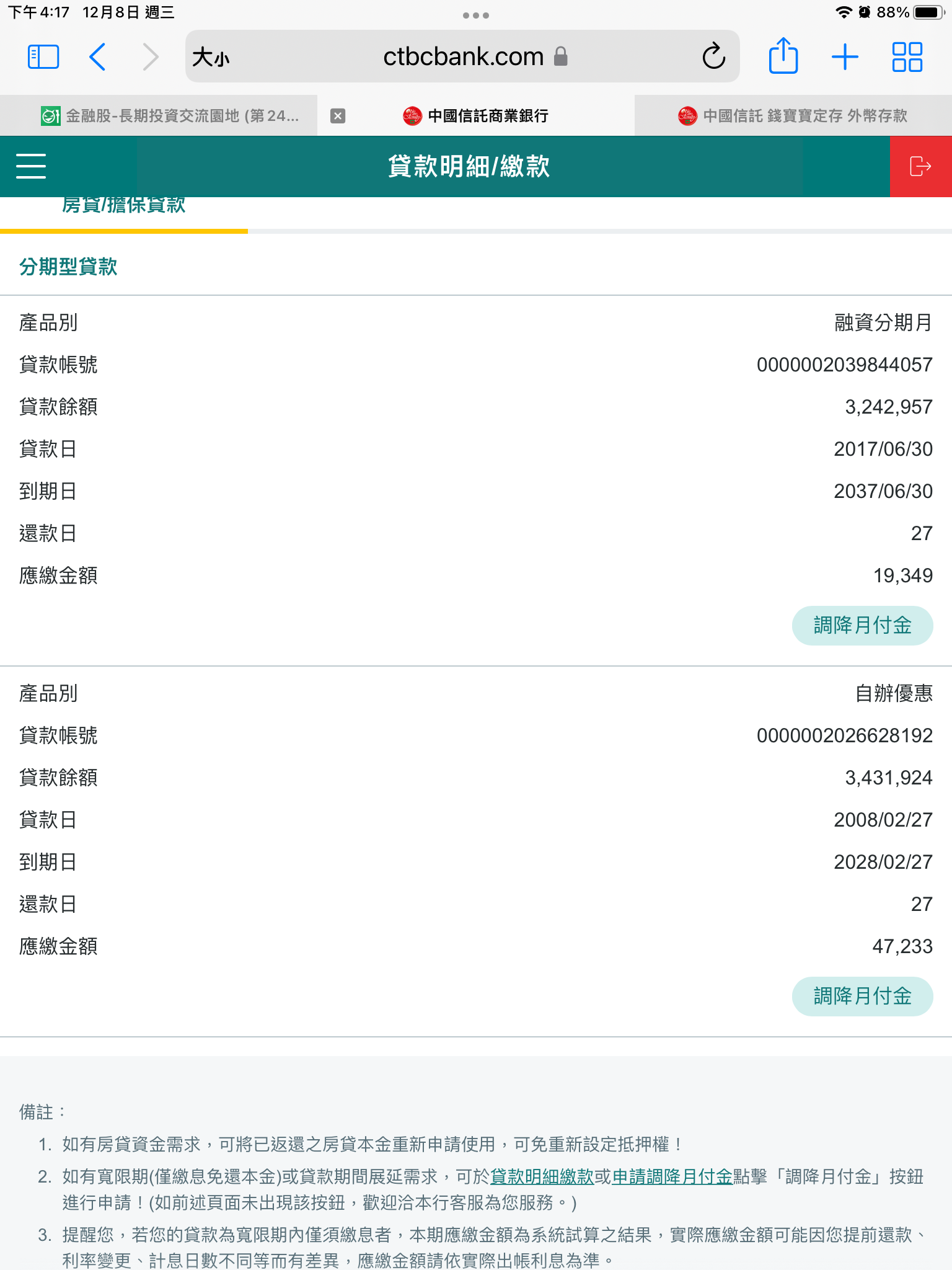This screenshot has width=952, height=1270.
Task: Tap 調降月付金 for the 融資分期月 loan
Action: coord(862,625)
